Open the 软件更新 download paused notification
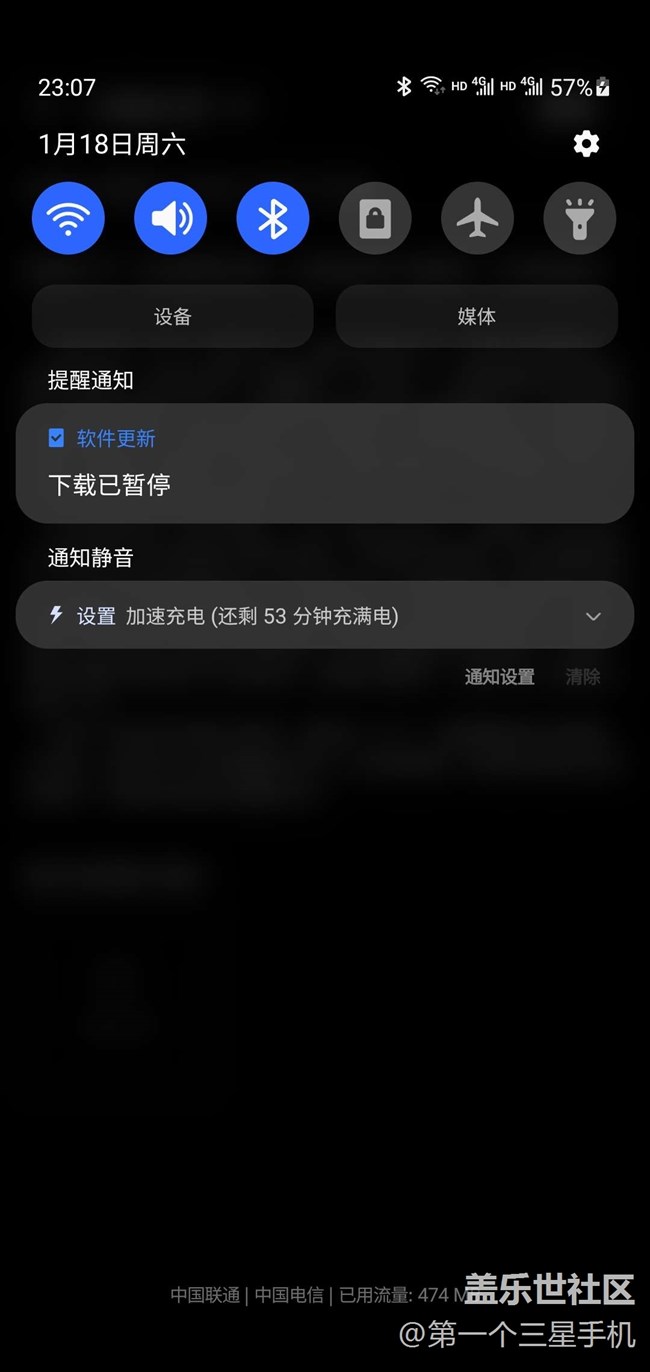The width and height of the screenshot is (650, 1372). pos(325,463)
